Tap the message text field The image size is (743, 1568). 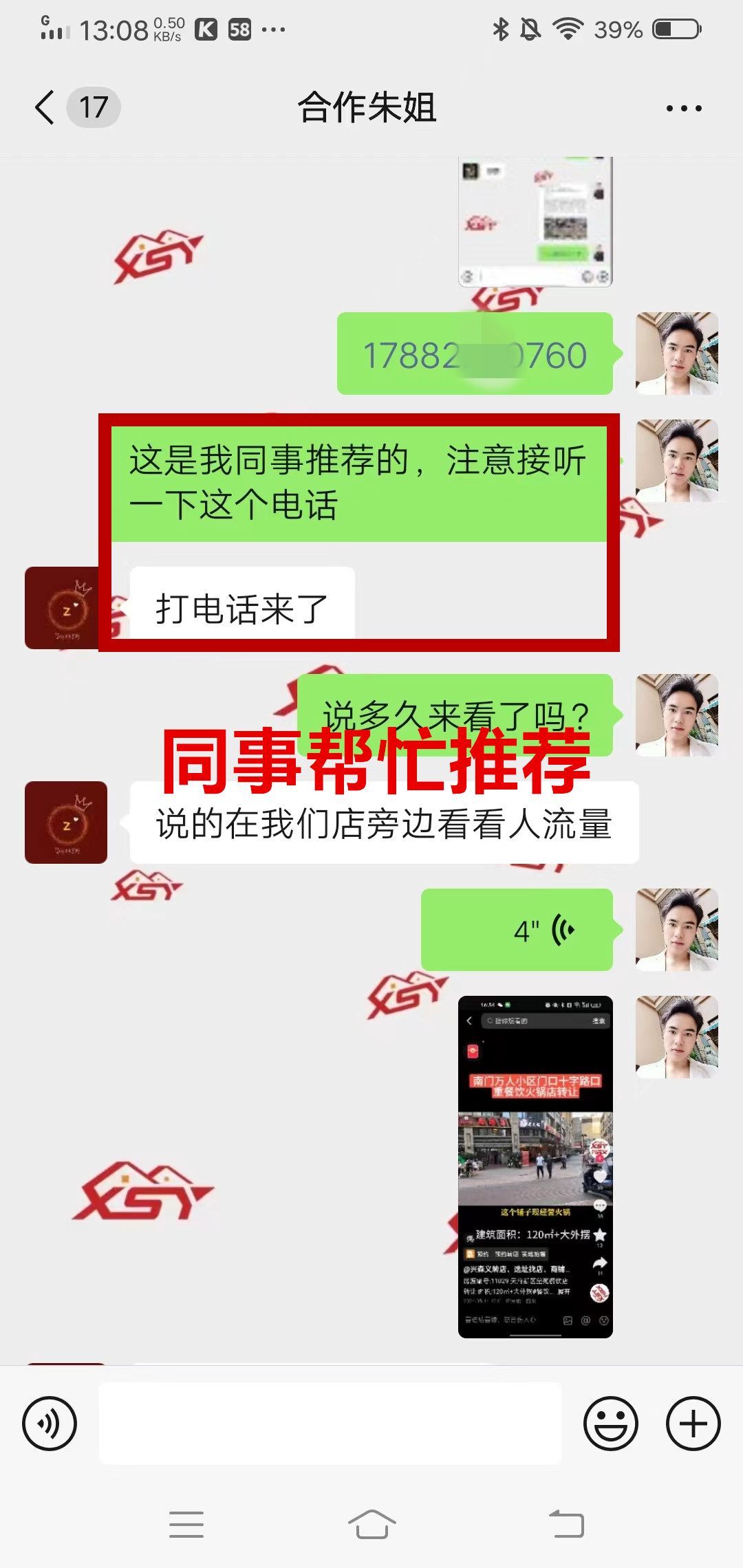(x=330, y=1423)
